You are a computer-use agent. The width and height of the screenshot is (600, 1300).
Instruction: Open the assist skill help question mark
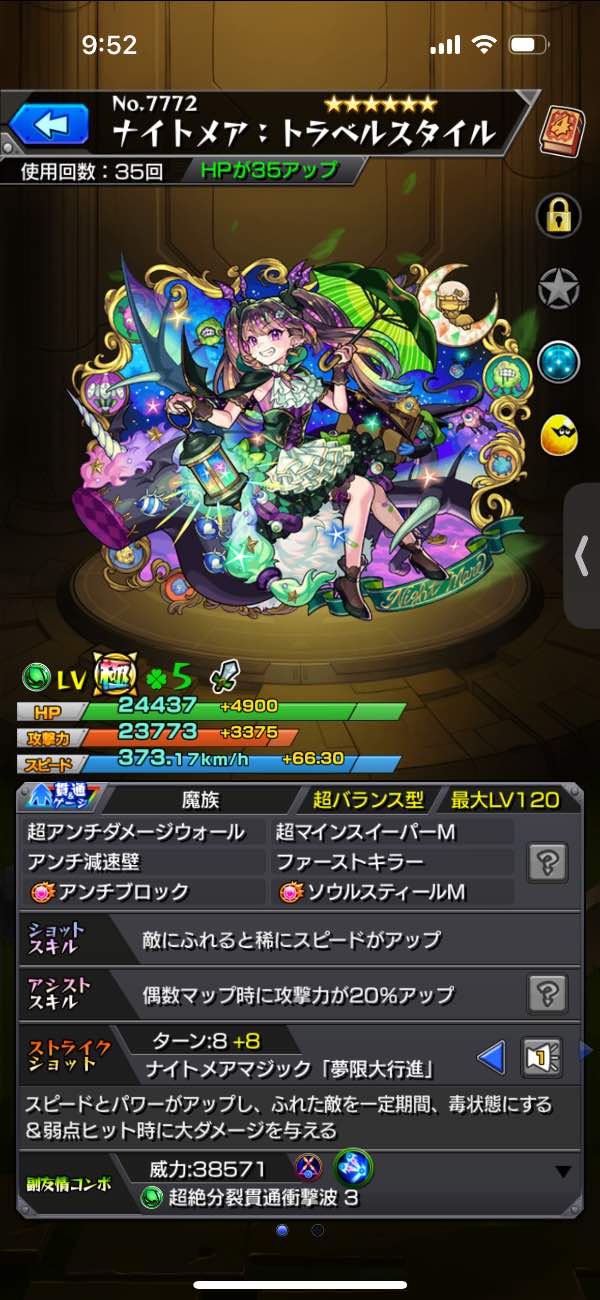coord(549,993)
